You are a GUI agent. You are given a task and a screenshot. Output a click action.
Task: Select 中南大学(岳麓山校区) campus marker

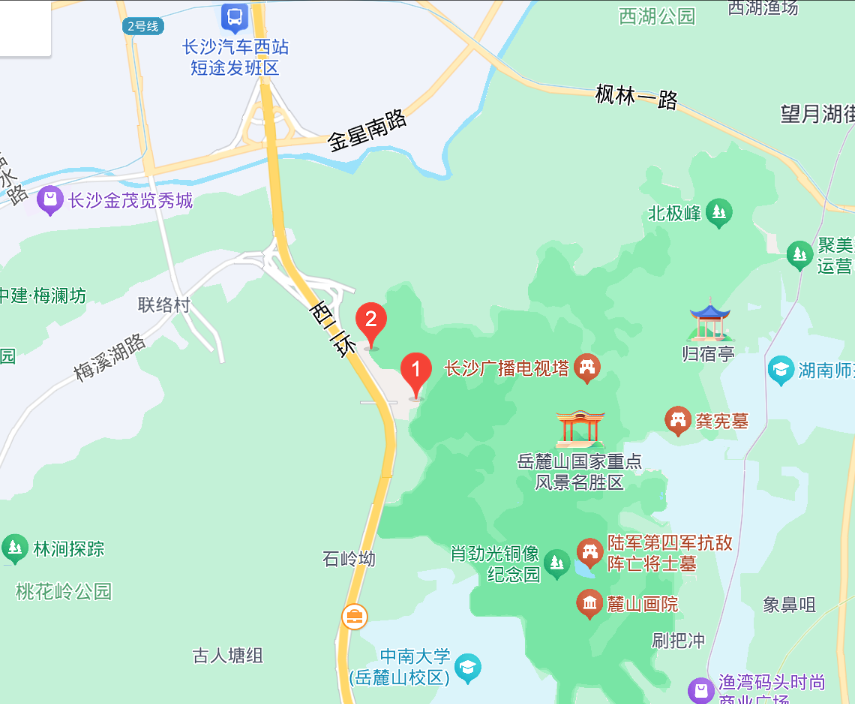click(x=467, y=666)
